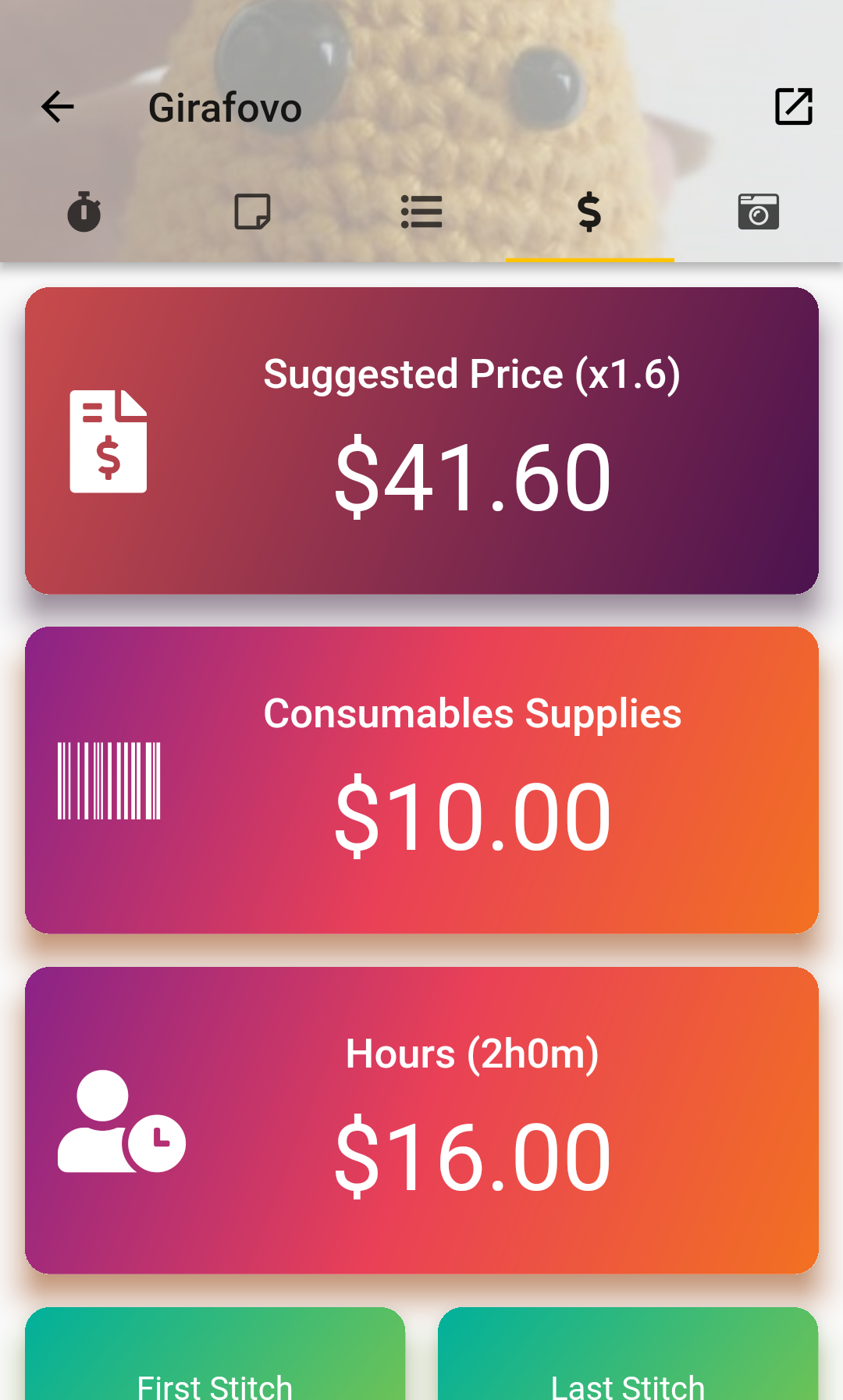
Task: Switch to the camera photos tab
Action: [758, 211]
